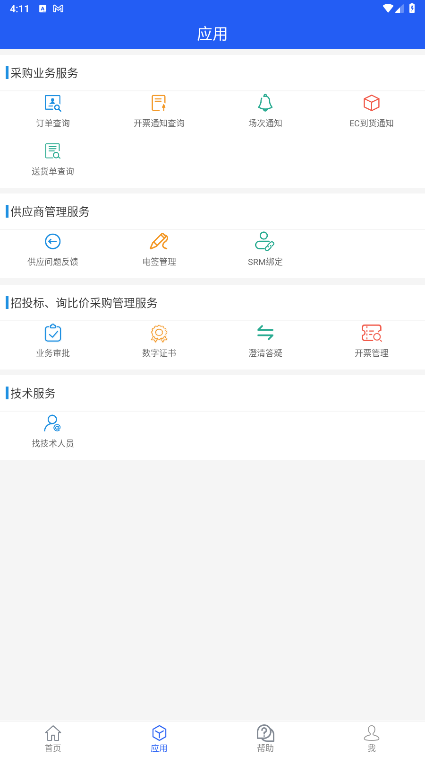Open 澄清答疑 clarification Q&A
Screen dimensions: 425x757
[x=265, y=341]
